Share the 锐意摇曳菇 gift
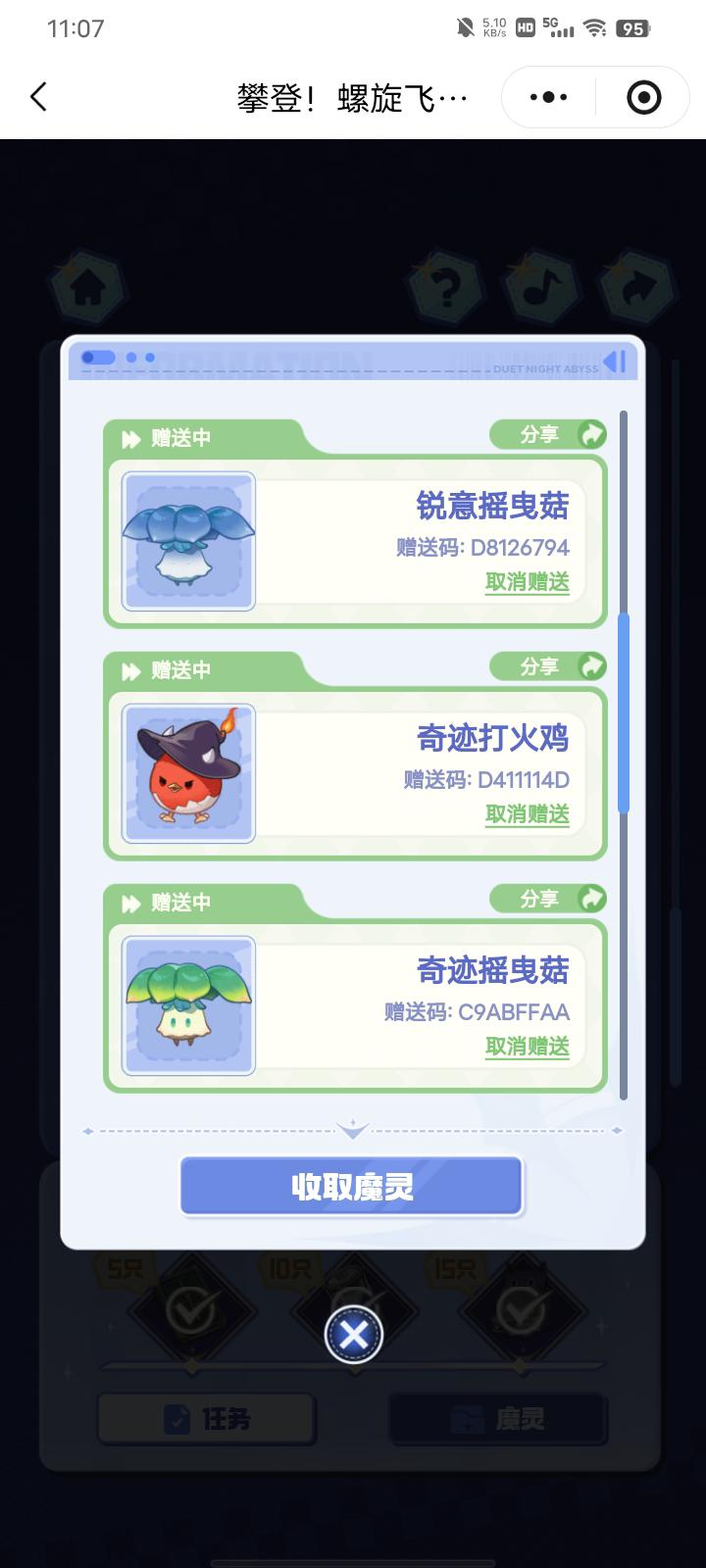The height and width of the screenshot is (1568, 706). click(x=548, y=434)
